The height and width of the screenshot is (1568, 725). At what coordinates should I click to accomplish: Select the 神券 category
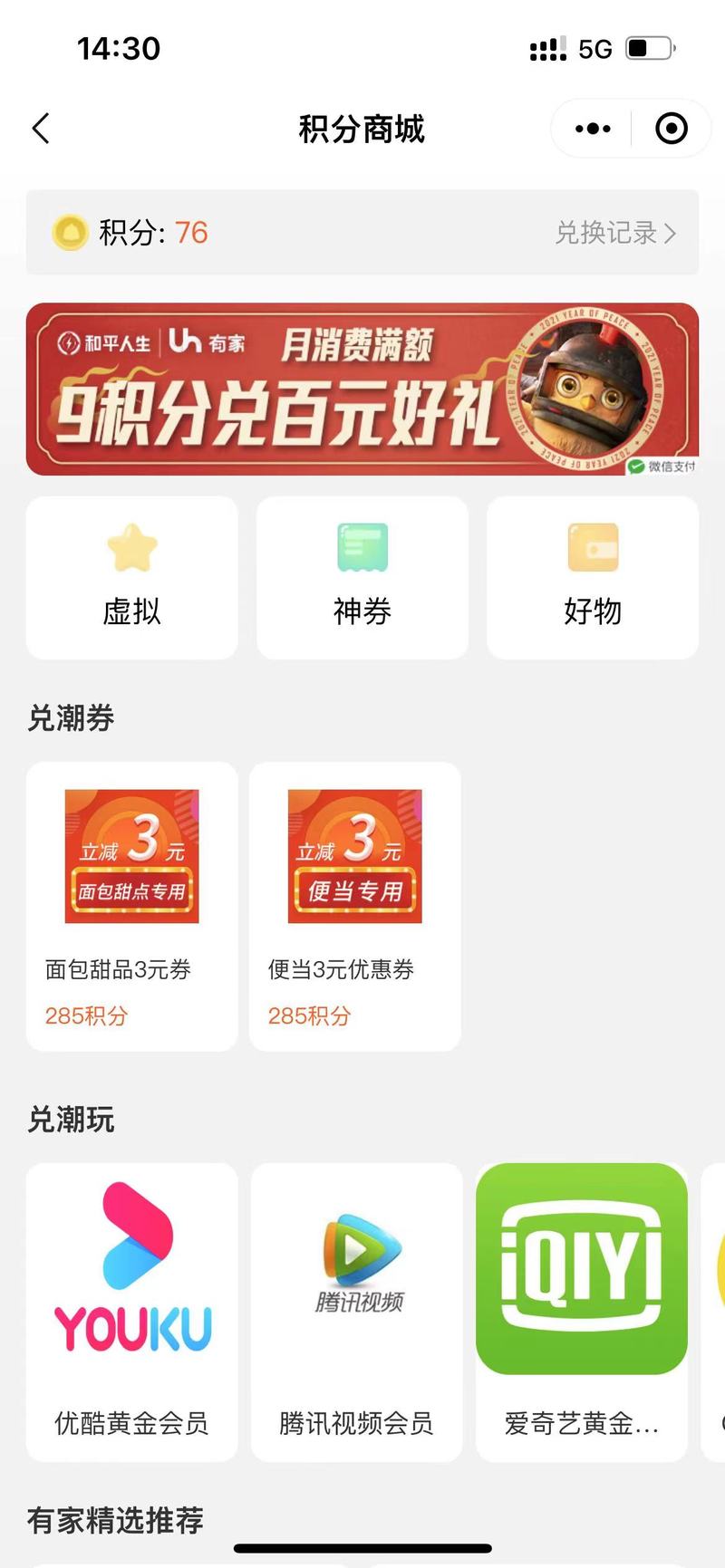362,577
